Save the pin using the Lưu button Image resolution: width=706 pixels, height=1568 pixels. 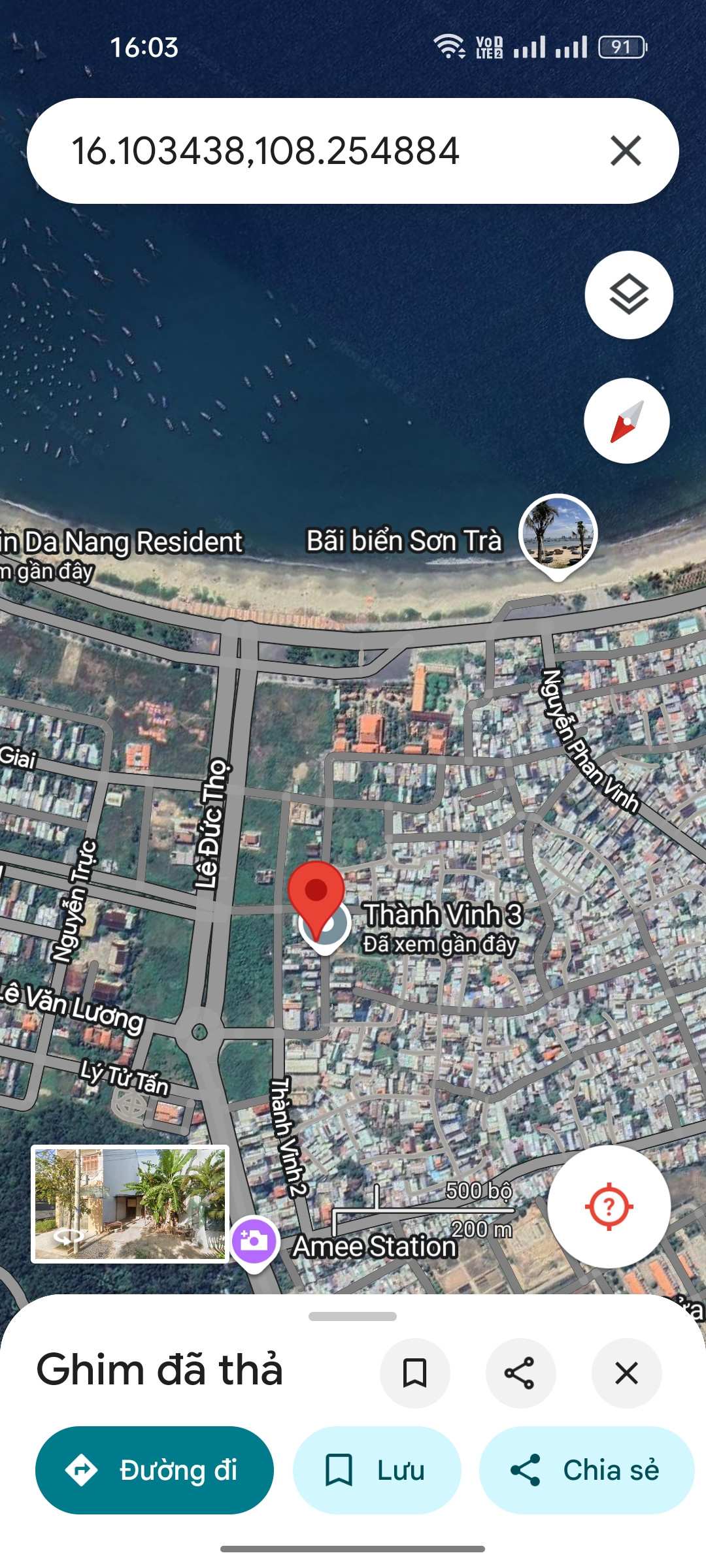pyautogui.click(x=377, y=1470)
